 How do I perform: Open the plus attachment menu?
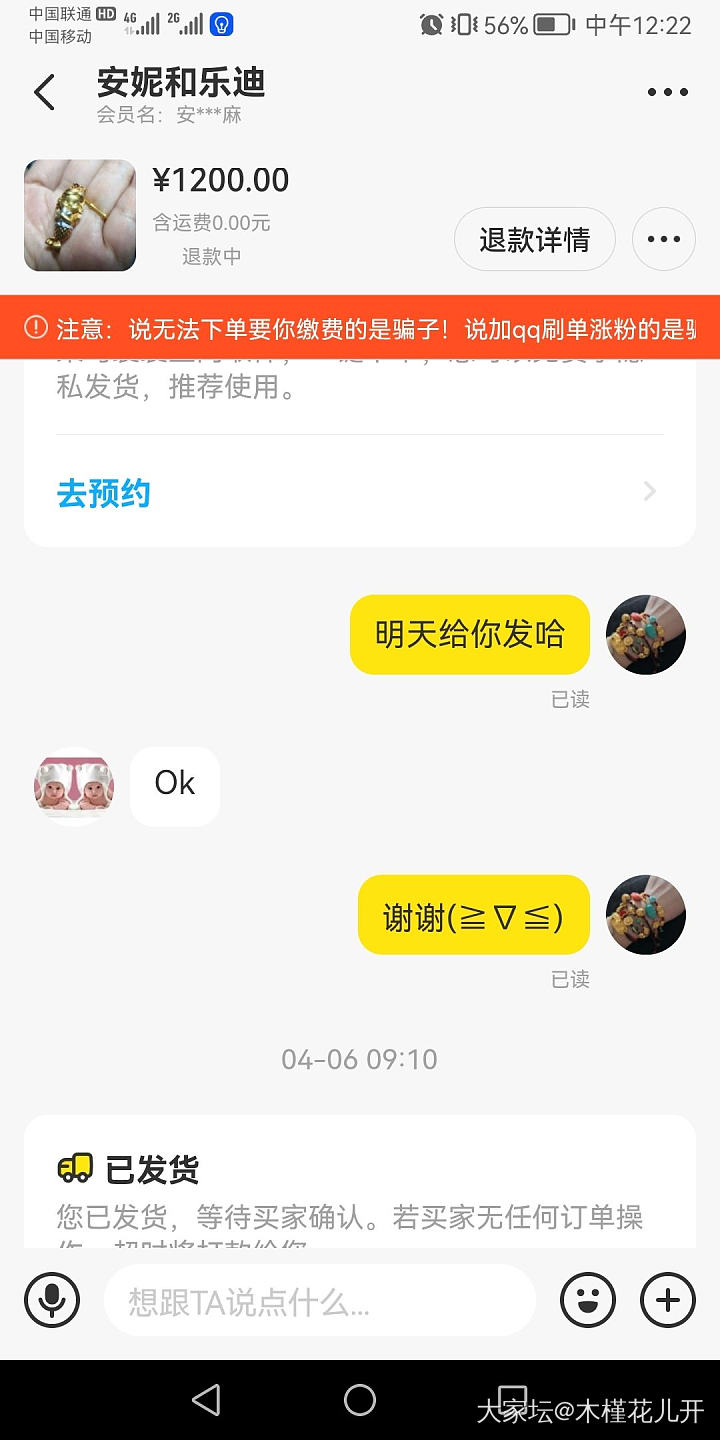point(668,1300)
